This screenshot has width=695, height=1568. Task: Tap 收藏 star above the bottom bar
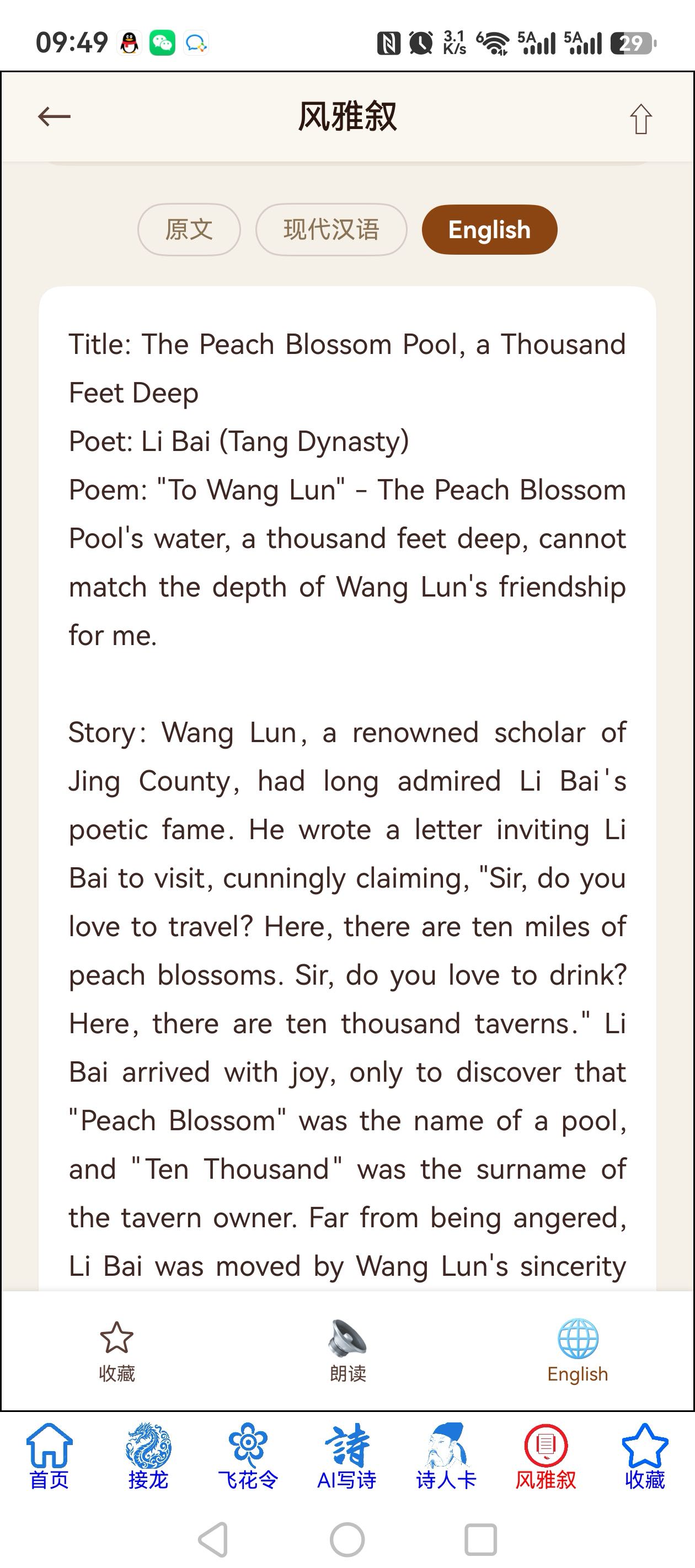point(116,1351)
